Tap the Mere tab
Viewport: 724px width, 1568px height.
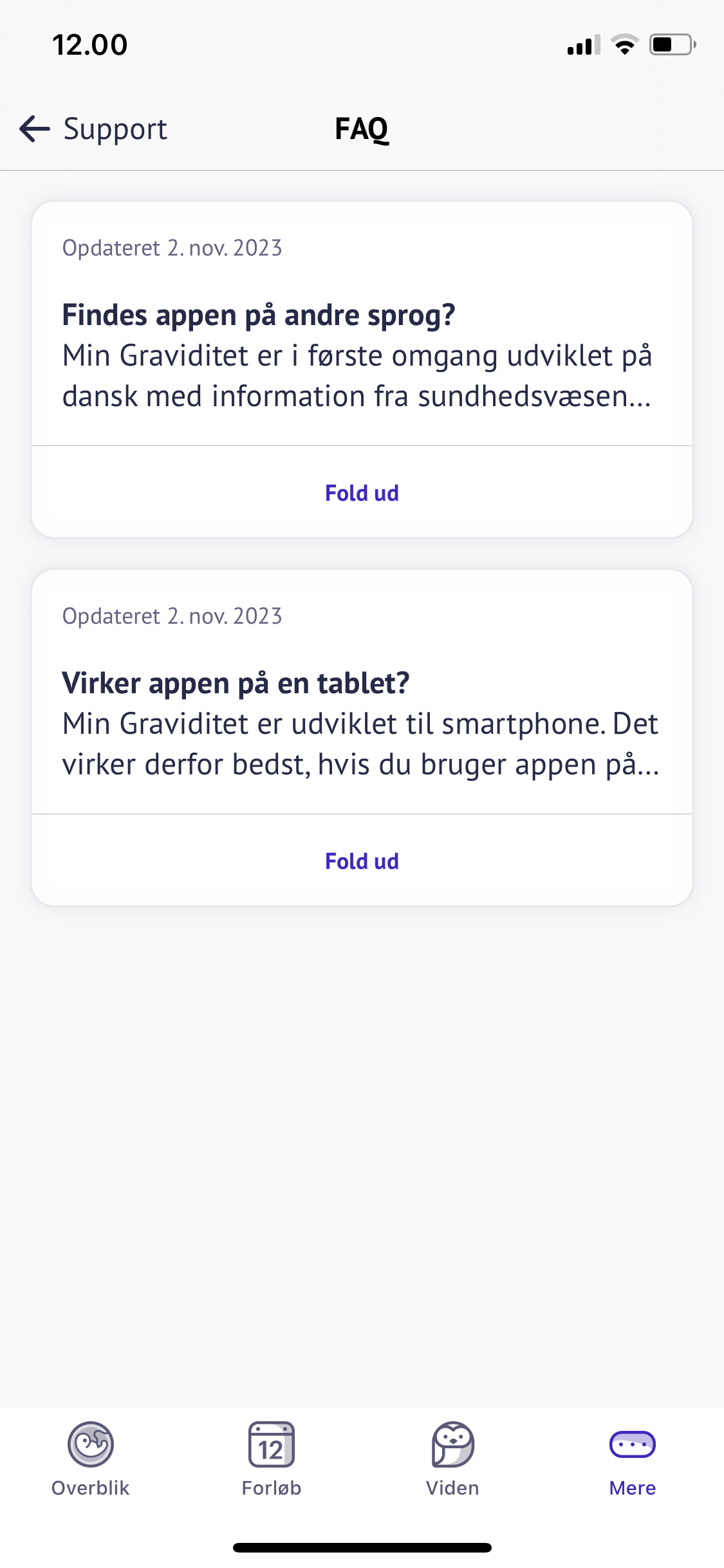[632, 1459]
